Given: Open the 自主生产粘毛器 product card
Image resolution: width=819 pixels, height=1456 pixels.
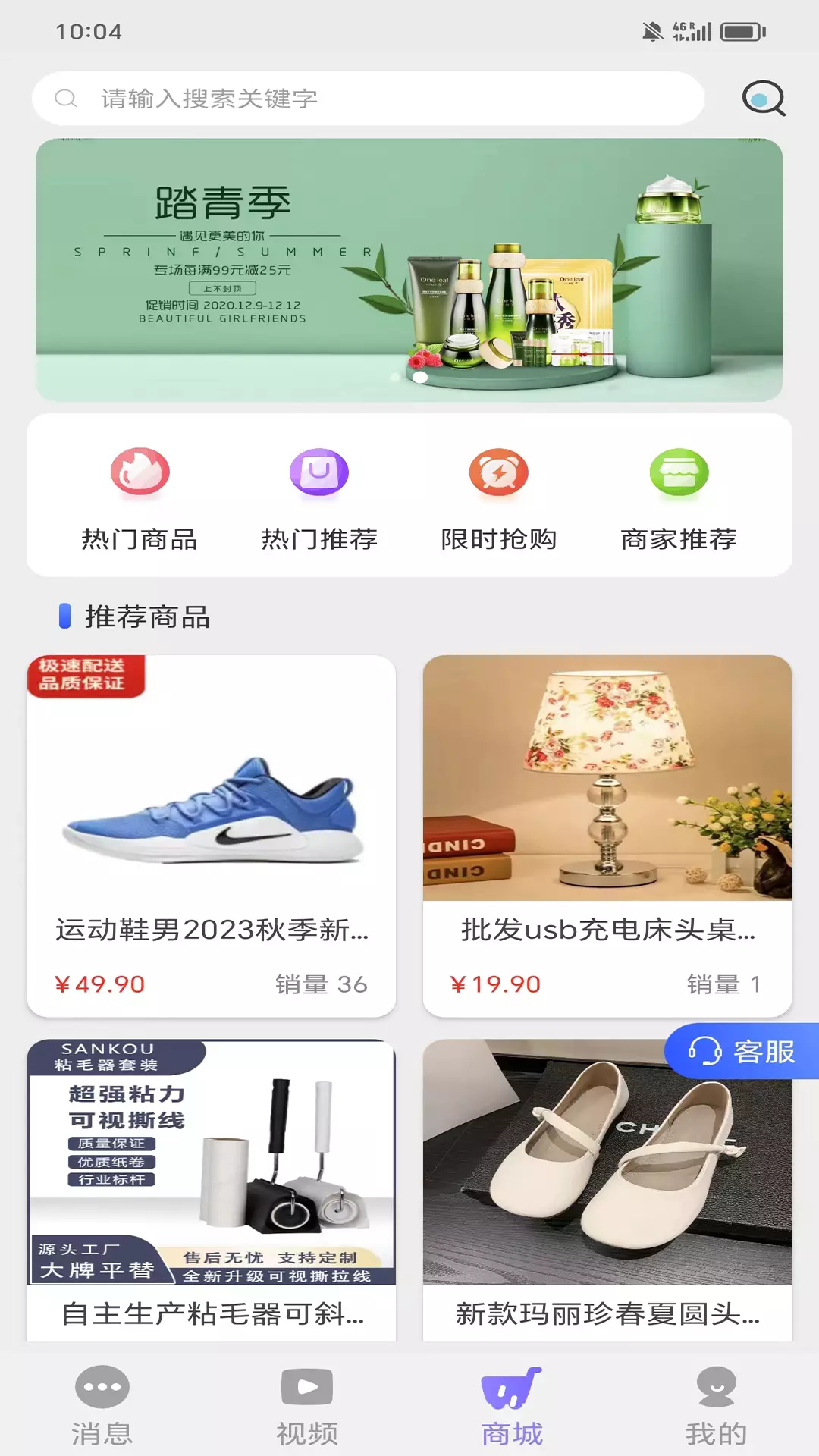Looking at the screenshot, I should (x=212, y=1191).
